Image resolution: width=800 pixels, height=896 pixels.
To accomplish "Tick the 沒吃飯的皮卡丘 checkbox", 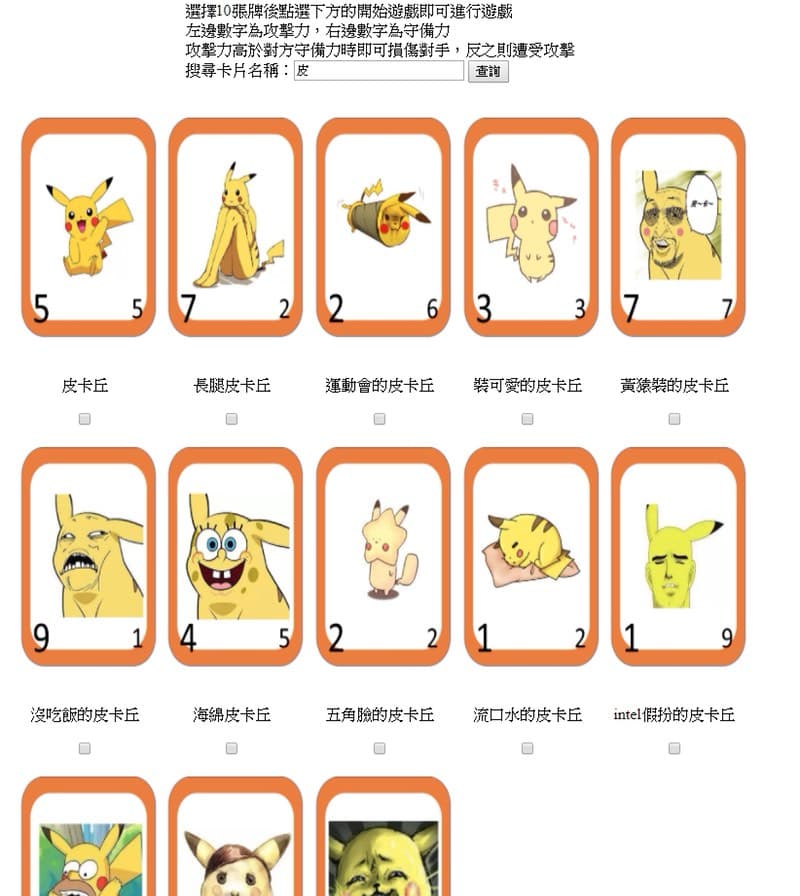I will [x=85, y=748].
